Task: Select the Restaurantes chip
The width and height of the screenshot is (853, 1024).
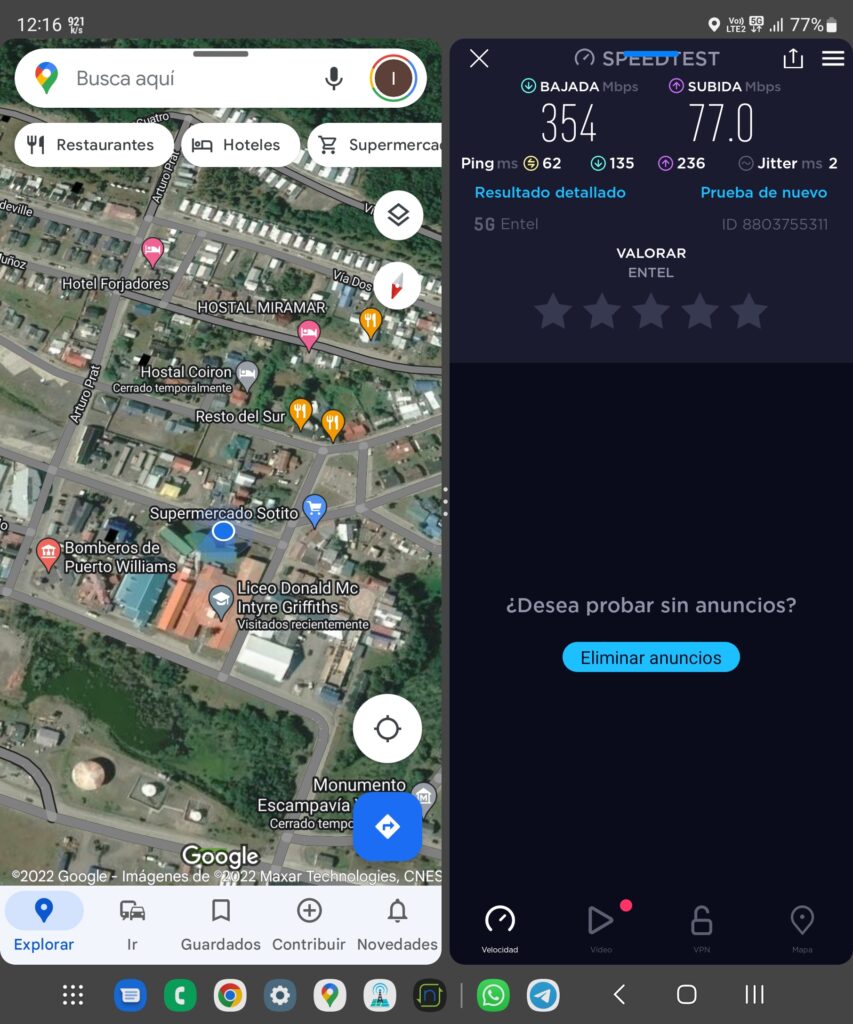Action: point(91,145)
